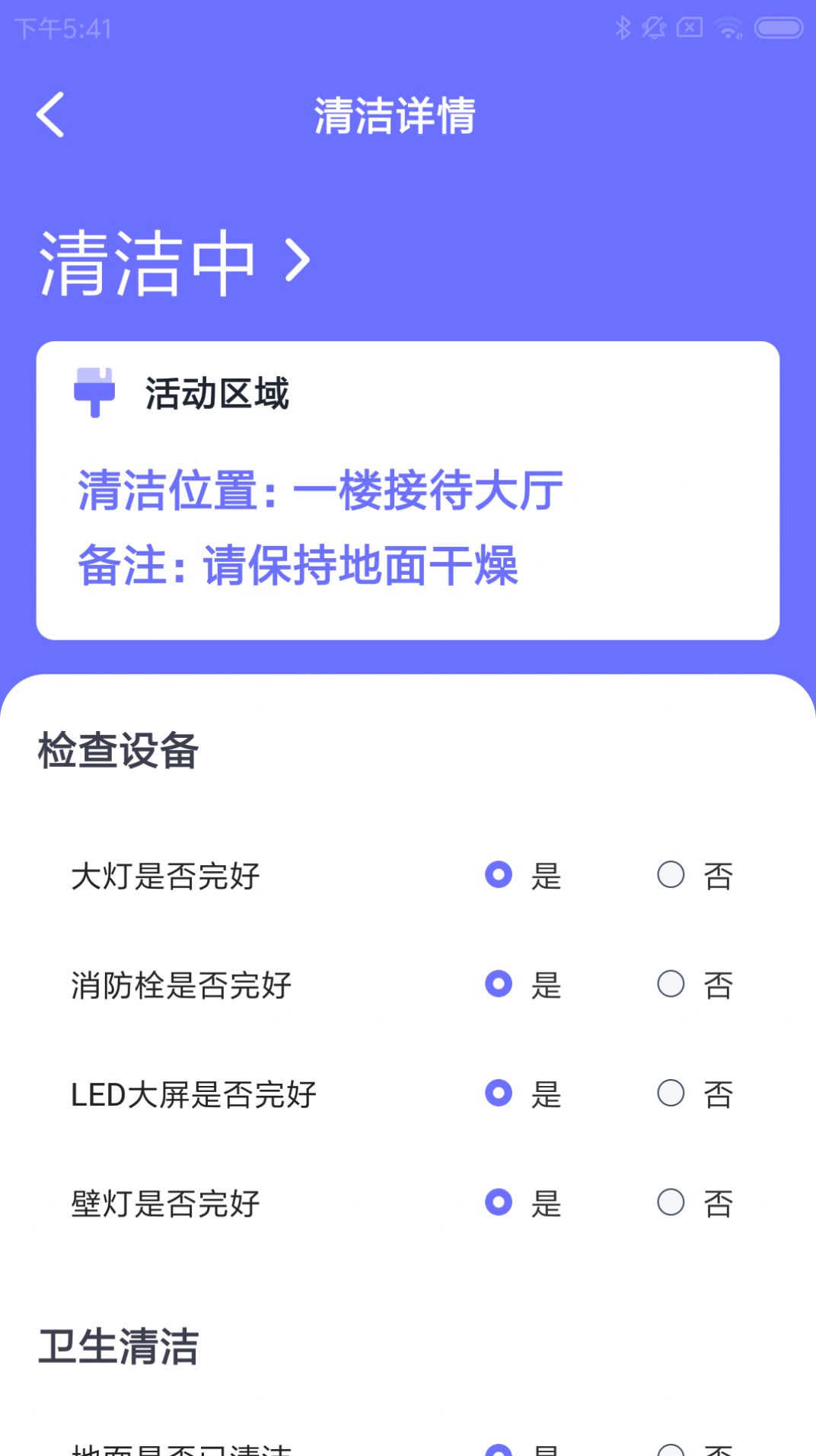
Task: Tap the 清洁位置 location text
Action: pyautogui.click(x=317, y=491)
